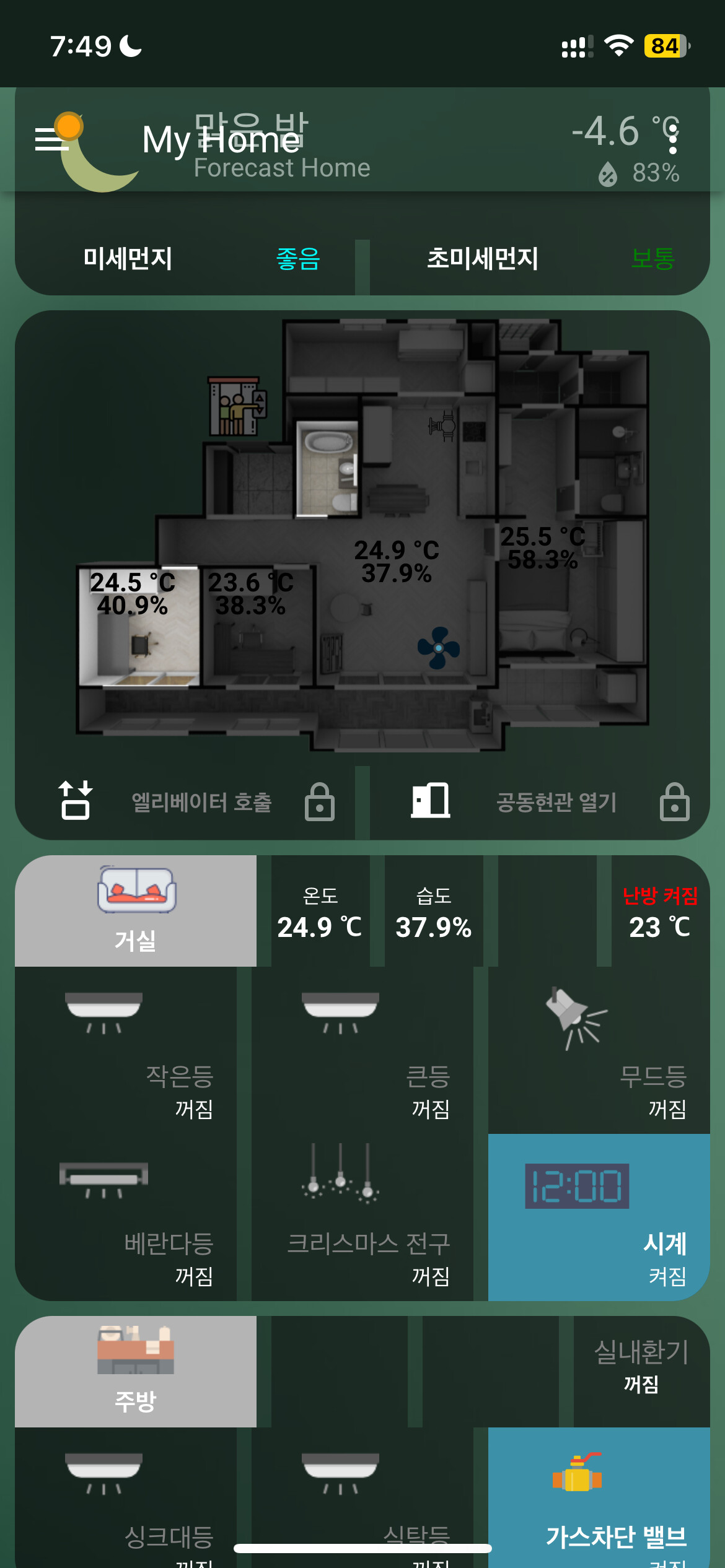
Task: Open the hamburger drawer menu
Action: click(x=51, y=139)
